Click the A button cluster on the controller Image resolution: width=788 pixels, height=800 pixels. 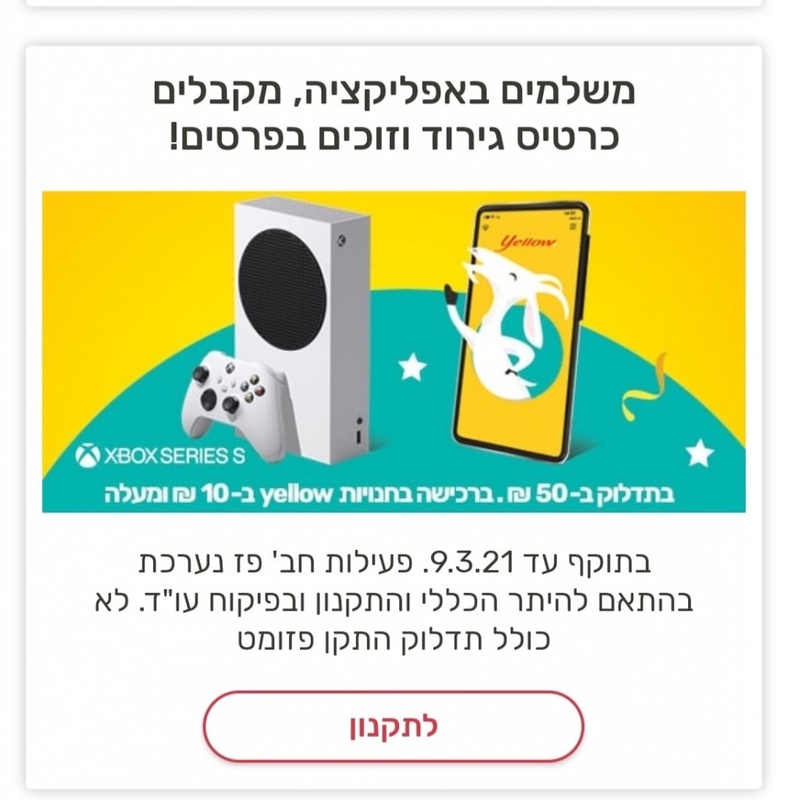[x=251, y=388]
